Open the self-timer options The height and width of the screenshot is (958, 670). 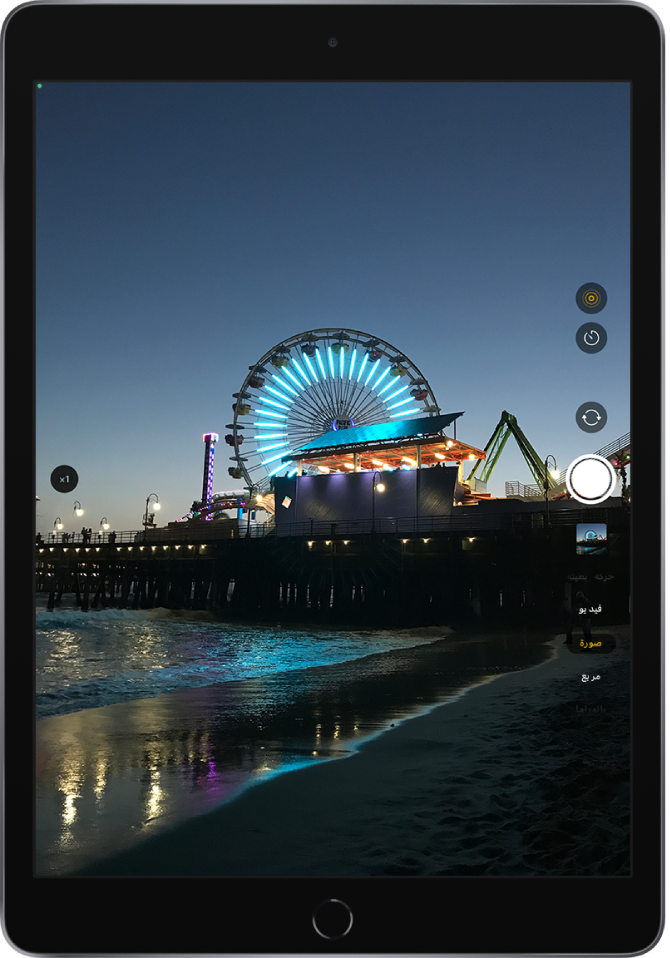point(591,338)
